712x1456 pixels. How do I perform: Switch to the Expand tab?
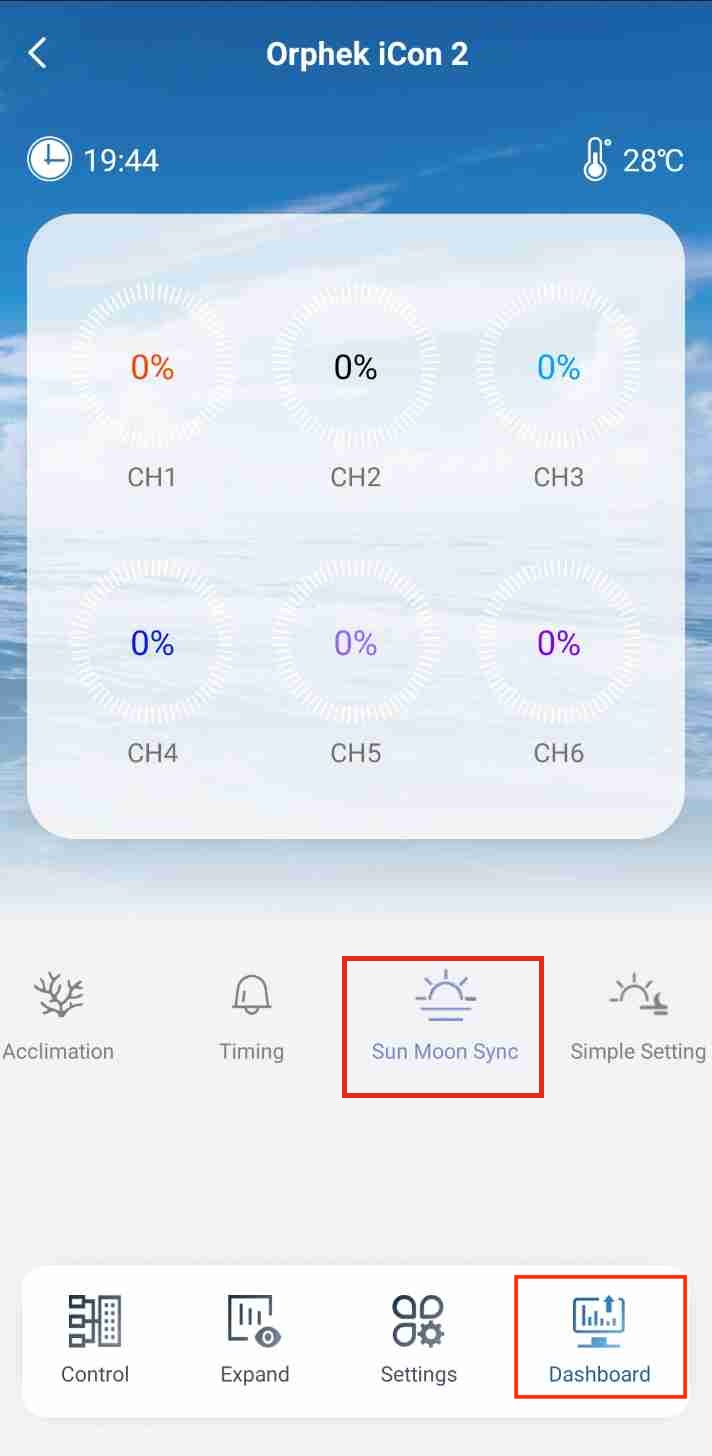254,1338
